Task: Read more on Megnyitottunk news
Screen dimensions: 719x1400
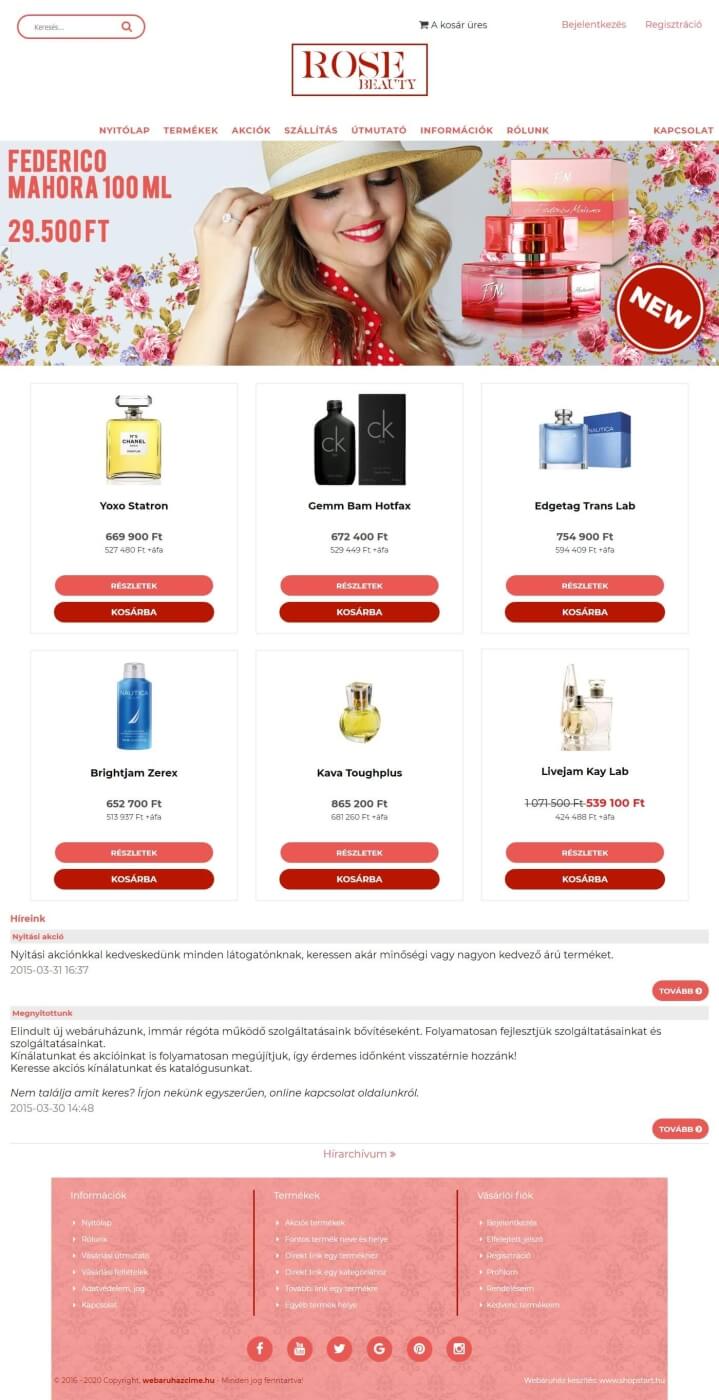Action: 680,1129
